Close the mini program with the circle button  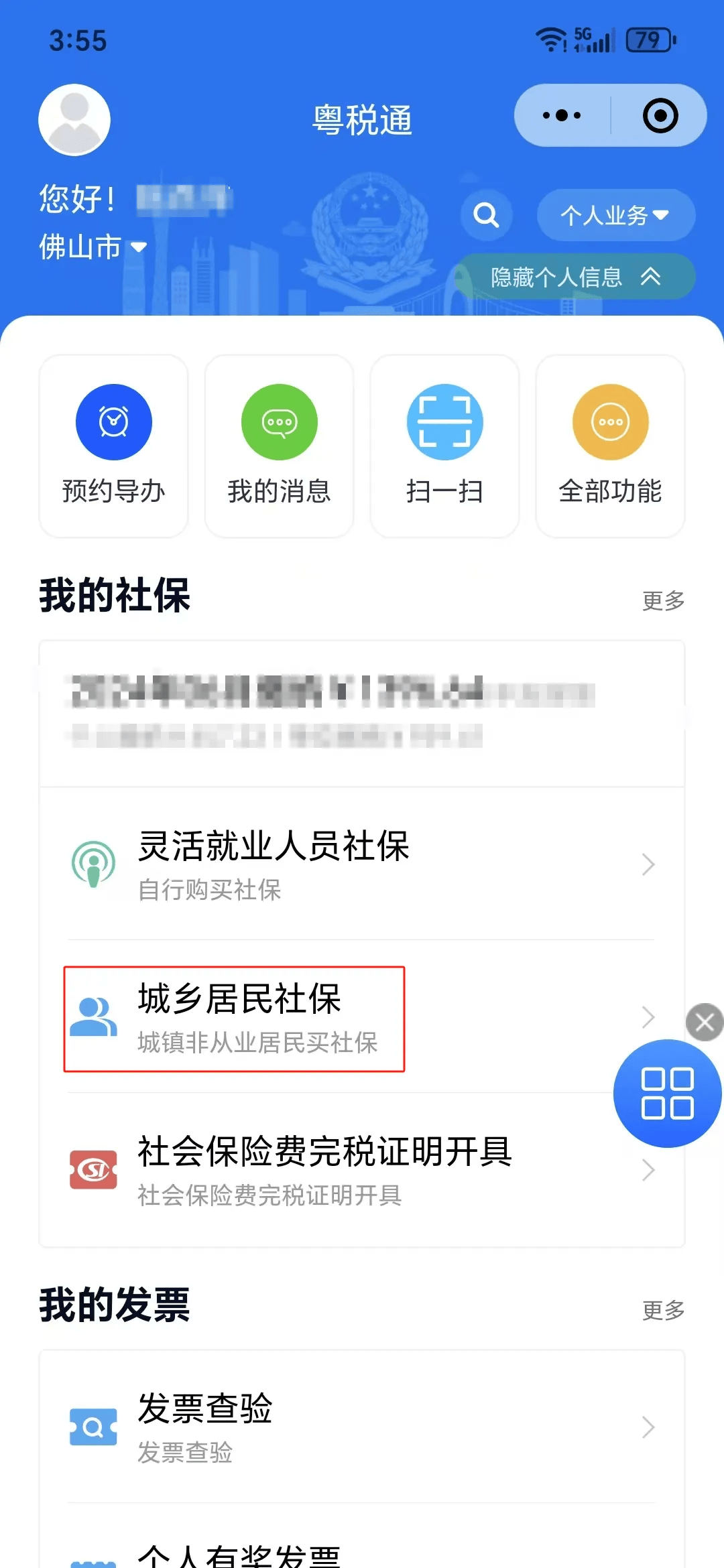660,115
